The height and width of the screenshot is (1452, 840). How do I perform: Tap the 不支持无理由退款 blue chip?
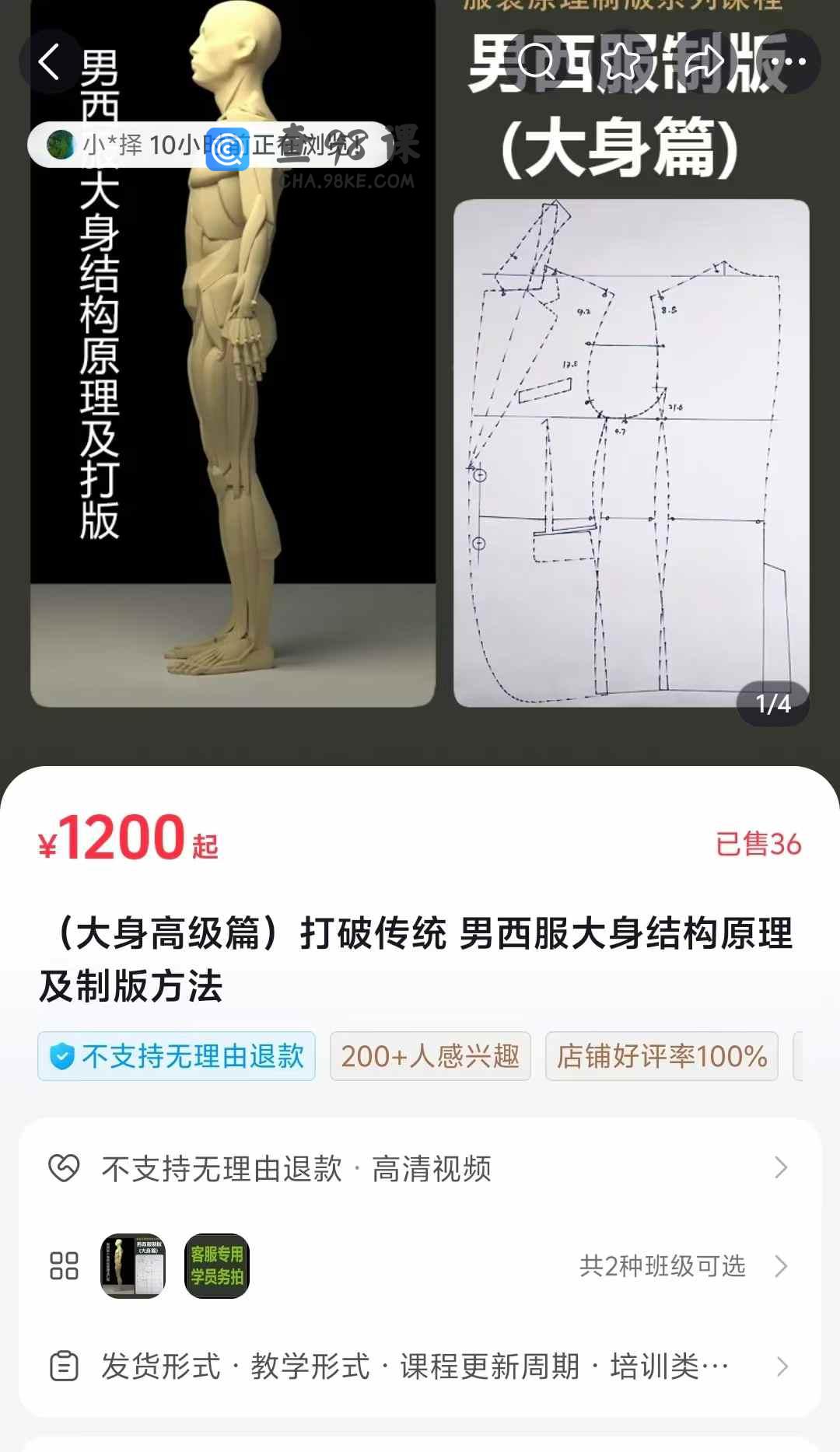(177, 1056)
